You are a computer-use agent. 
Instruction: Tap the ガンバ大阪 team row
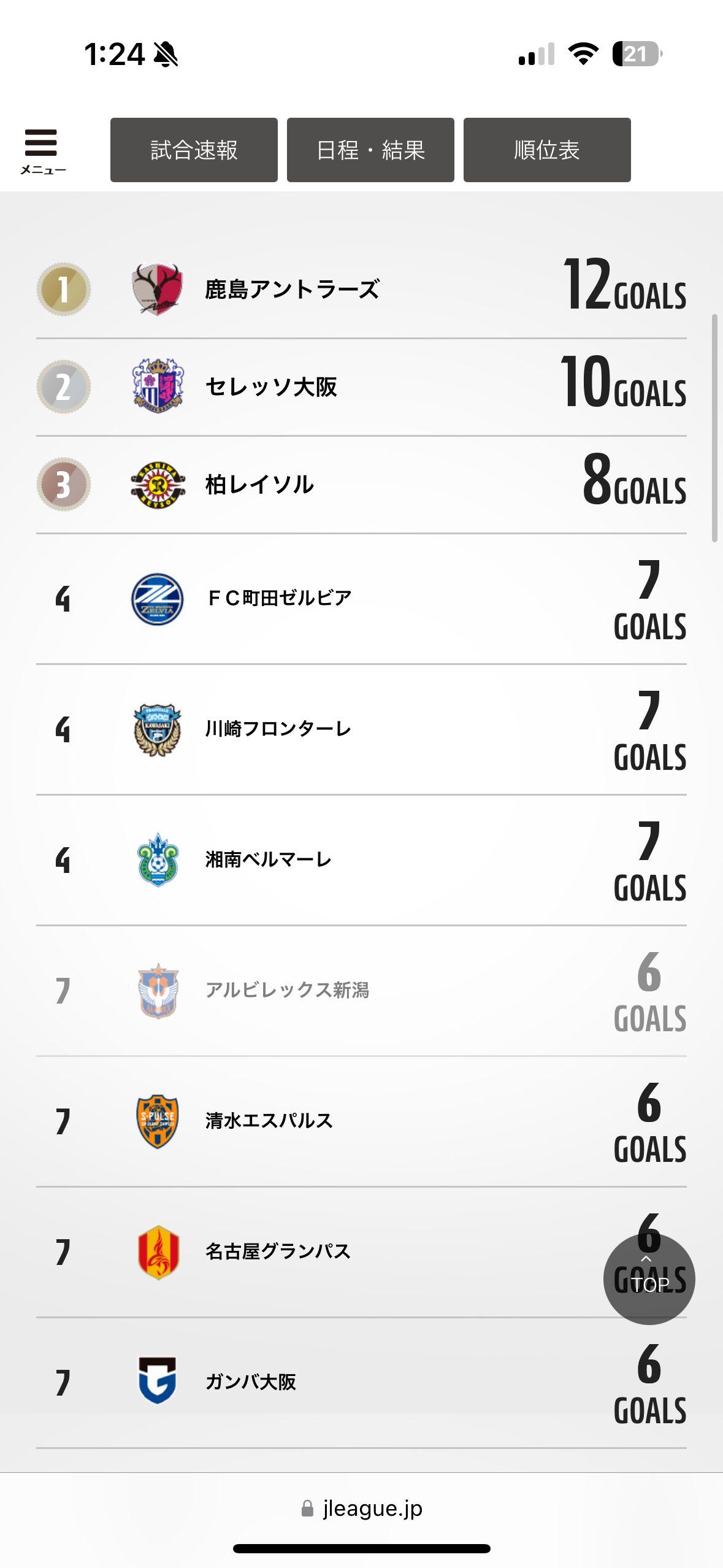coord(361,1383)
